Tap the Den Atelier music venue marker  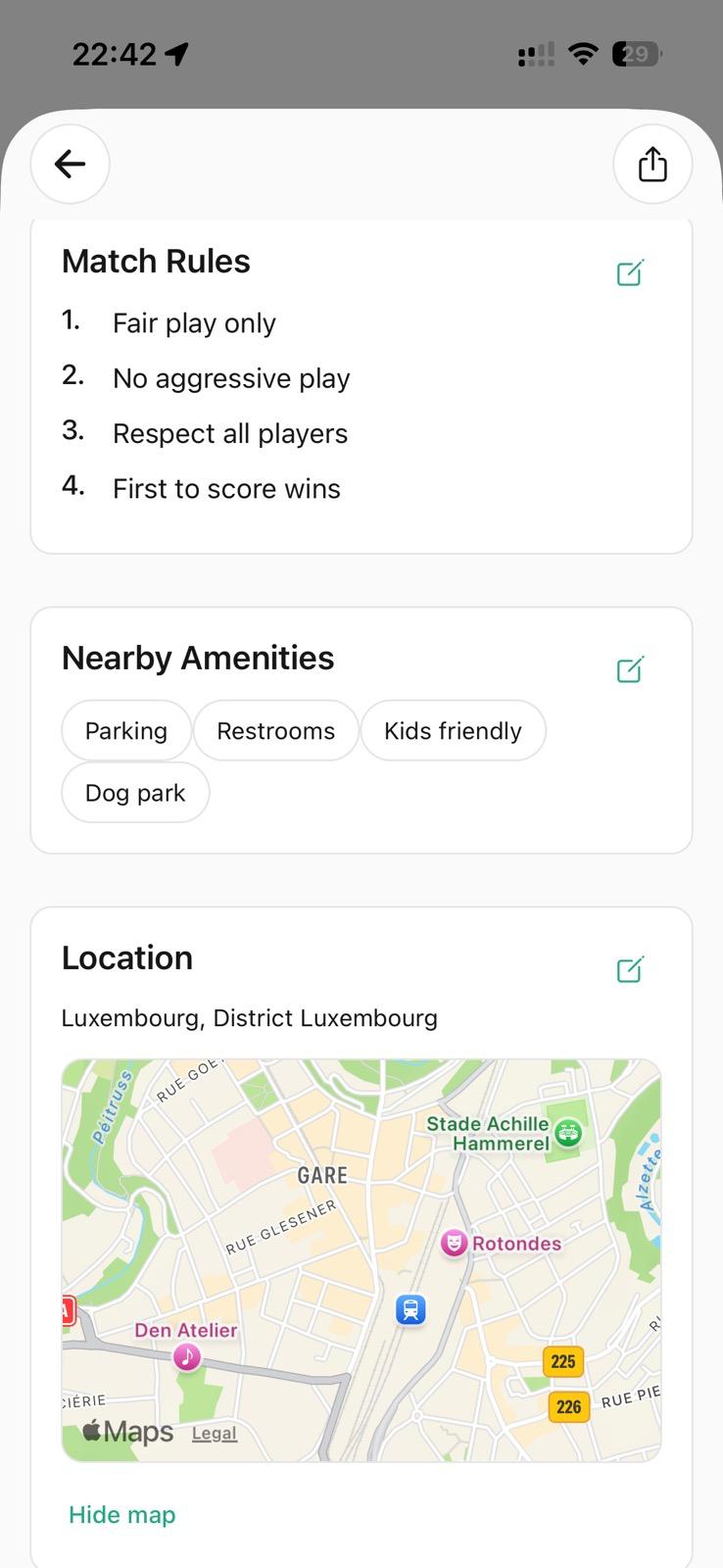(x=186, y=1357)
